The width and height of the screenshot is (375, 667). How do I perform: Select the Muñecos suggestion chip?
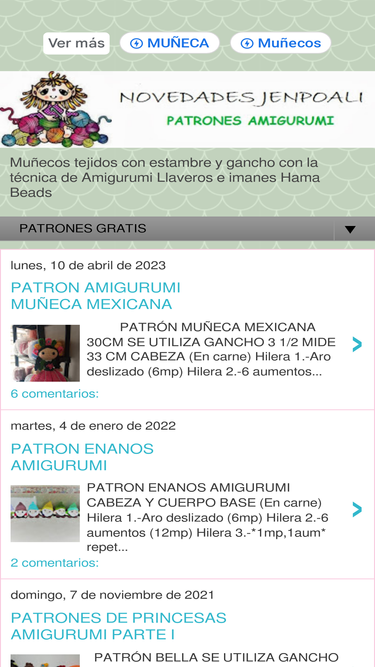[281, 43]
